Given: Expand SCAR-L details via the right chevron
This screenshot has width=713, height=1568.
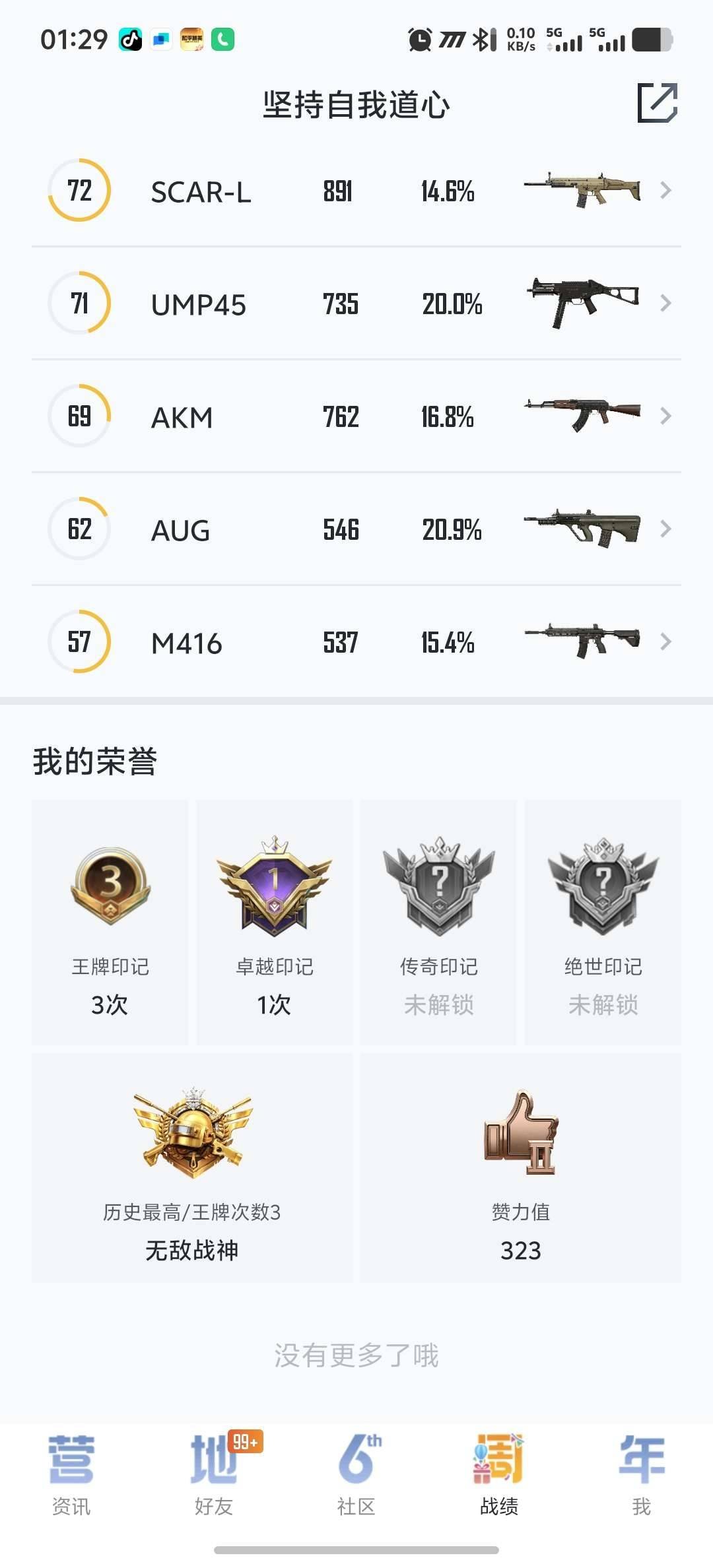Looking at the screenshot, I should point(665,191).
